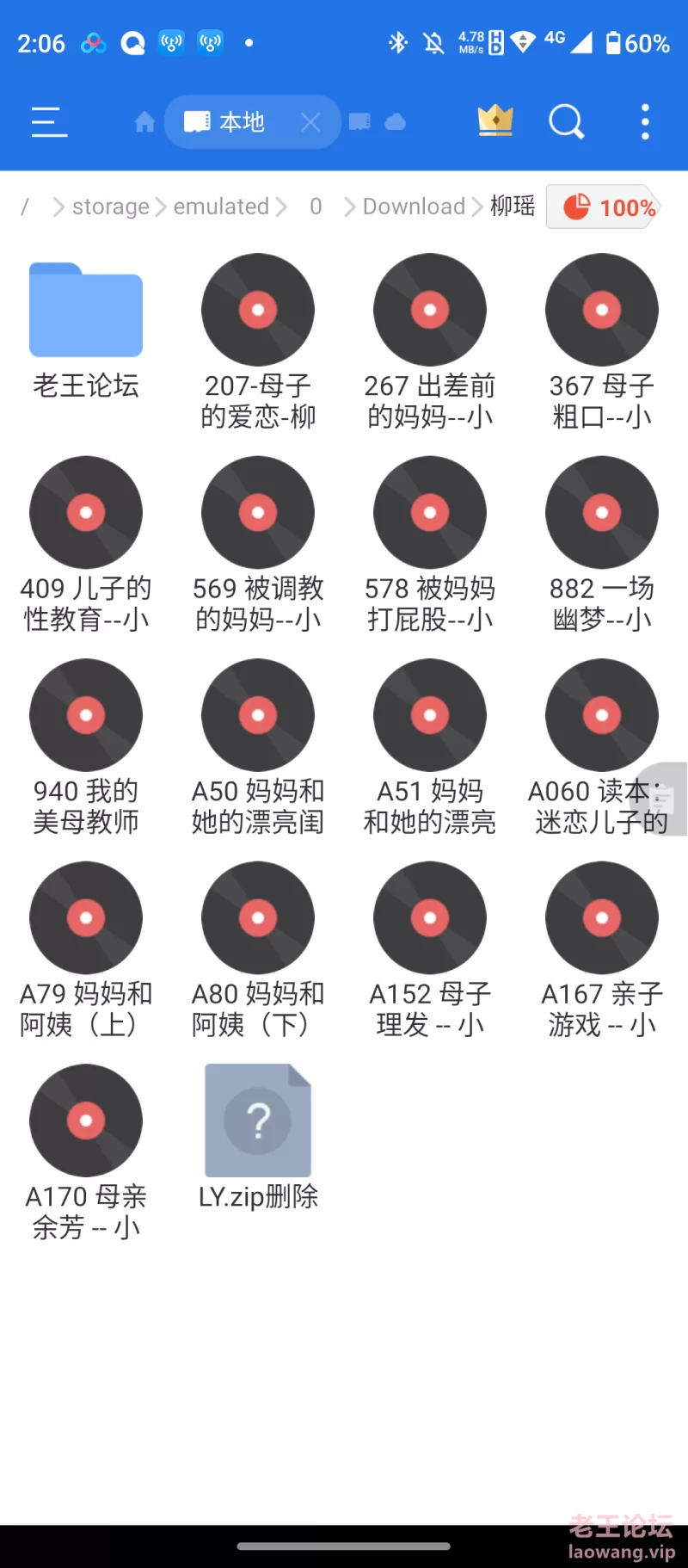688x1568 pixels.
Task: Open file search
Action: click(567, 122)
